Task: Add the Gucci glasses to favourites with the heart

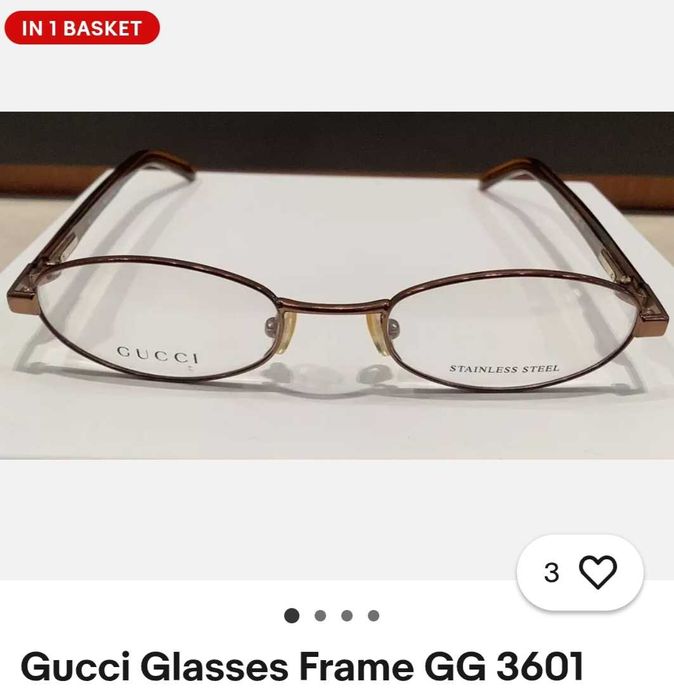Action: (598, 573)
